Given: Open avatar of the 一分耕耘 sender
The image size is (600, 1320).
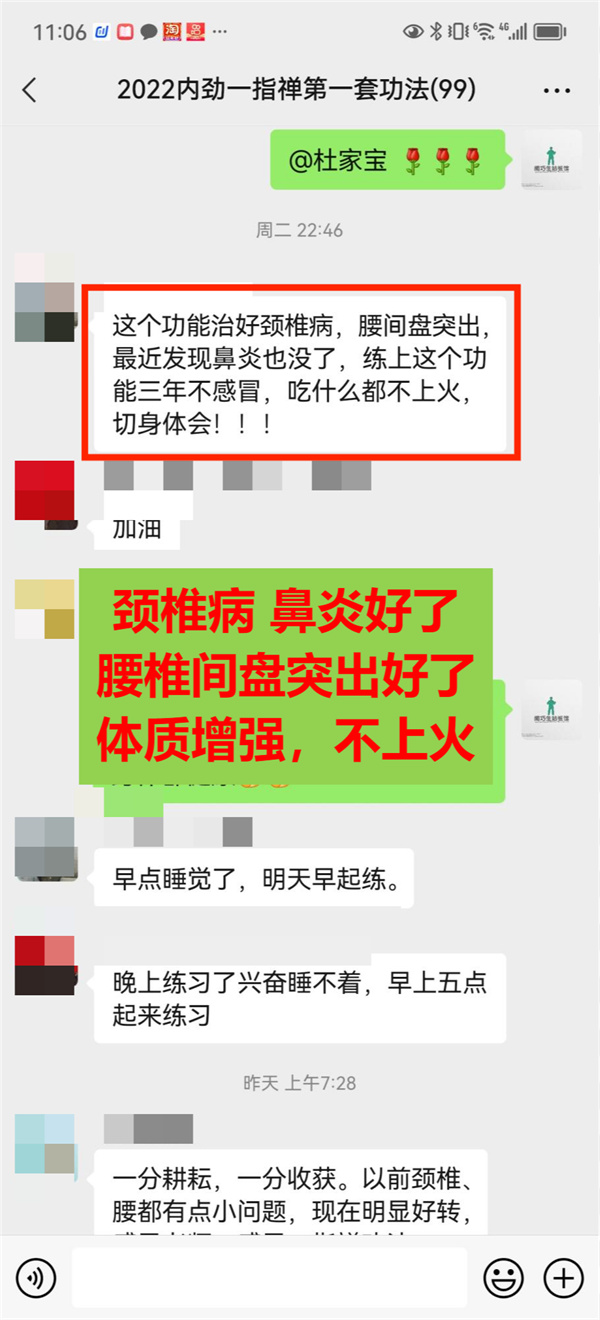Looking at the screenshot, I should tap(44, 1143).
